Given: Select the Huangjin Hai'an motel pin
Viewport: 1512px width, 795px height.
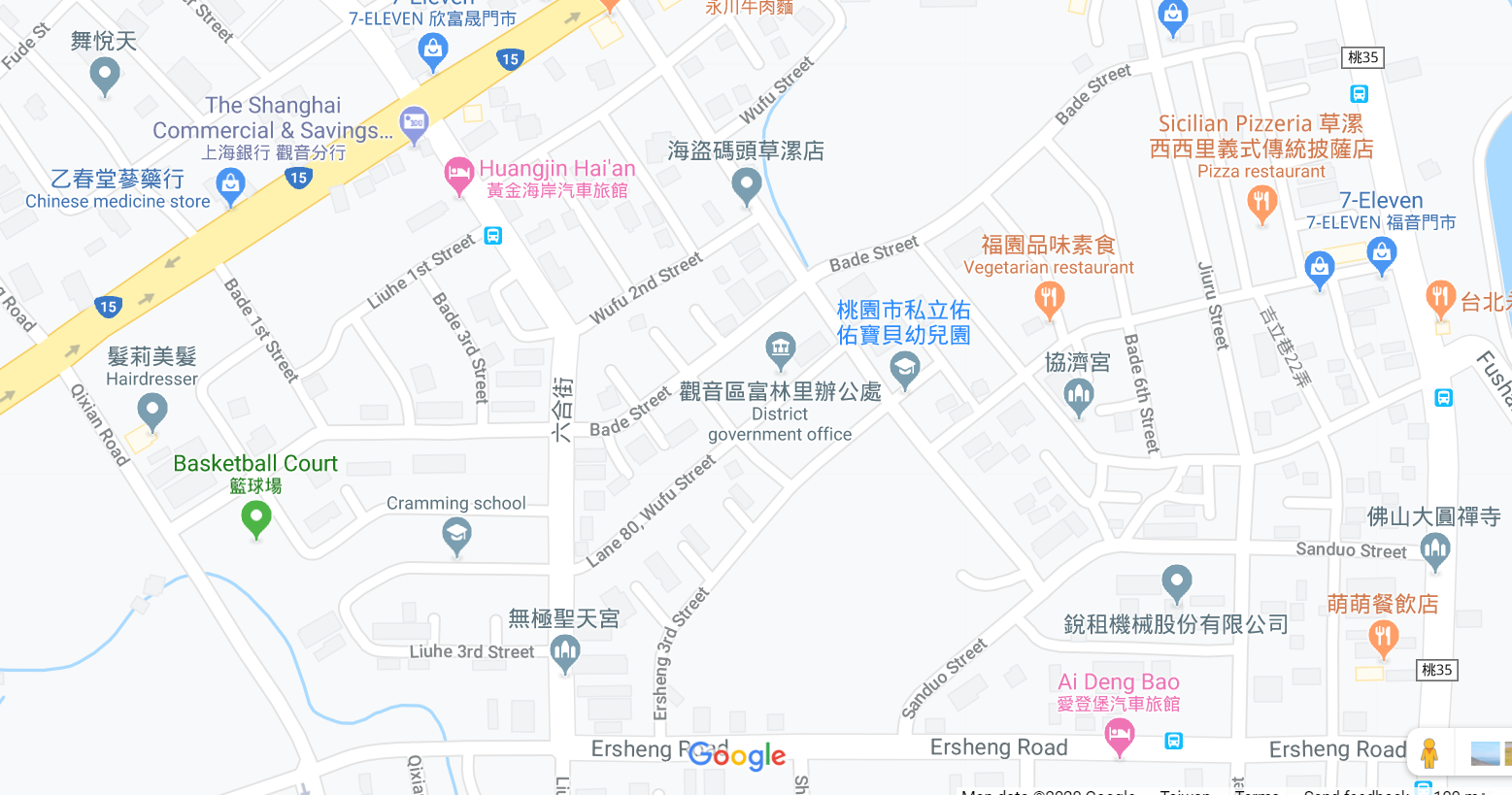Looking at the screenshot, I should pos(458,176).
